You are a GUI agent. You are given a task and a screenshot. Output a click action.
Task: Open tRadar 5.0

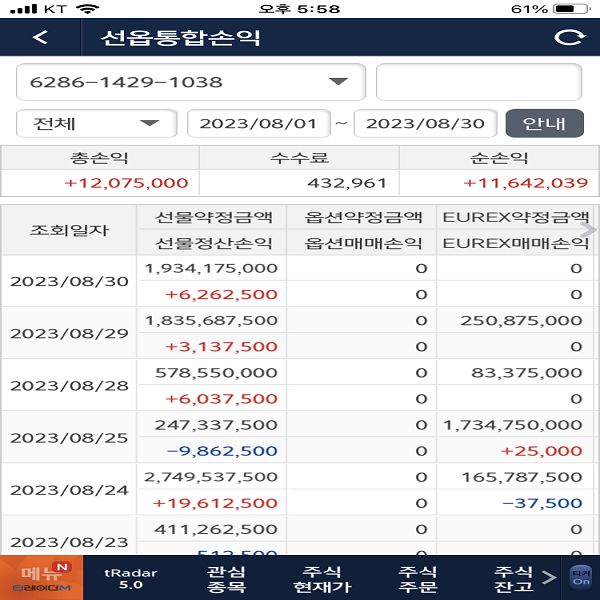[131, 578]
